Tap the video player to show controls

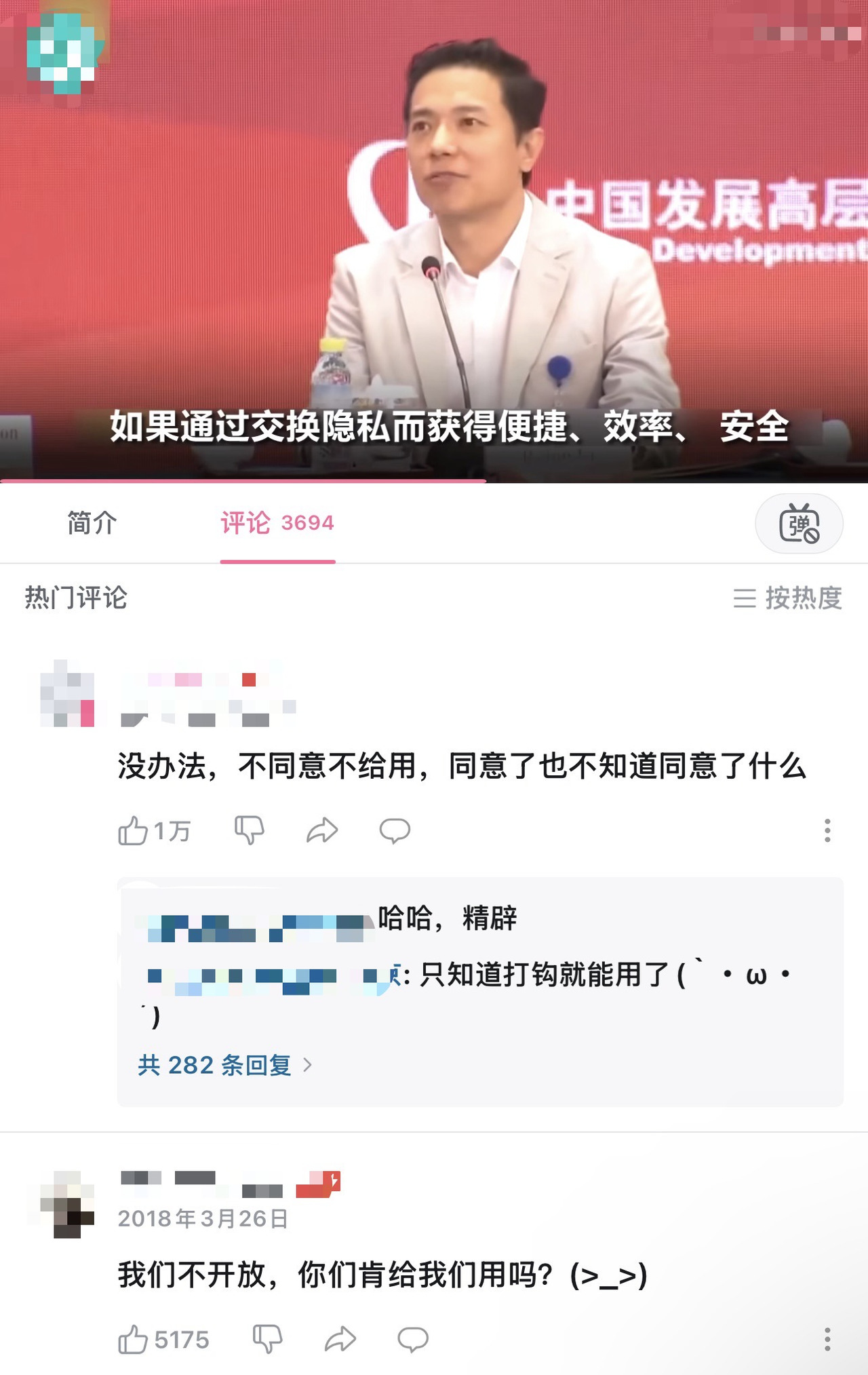pyautogui.click(x=434, y=237)
